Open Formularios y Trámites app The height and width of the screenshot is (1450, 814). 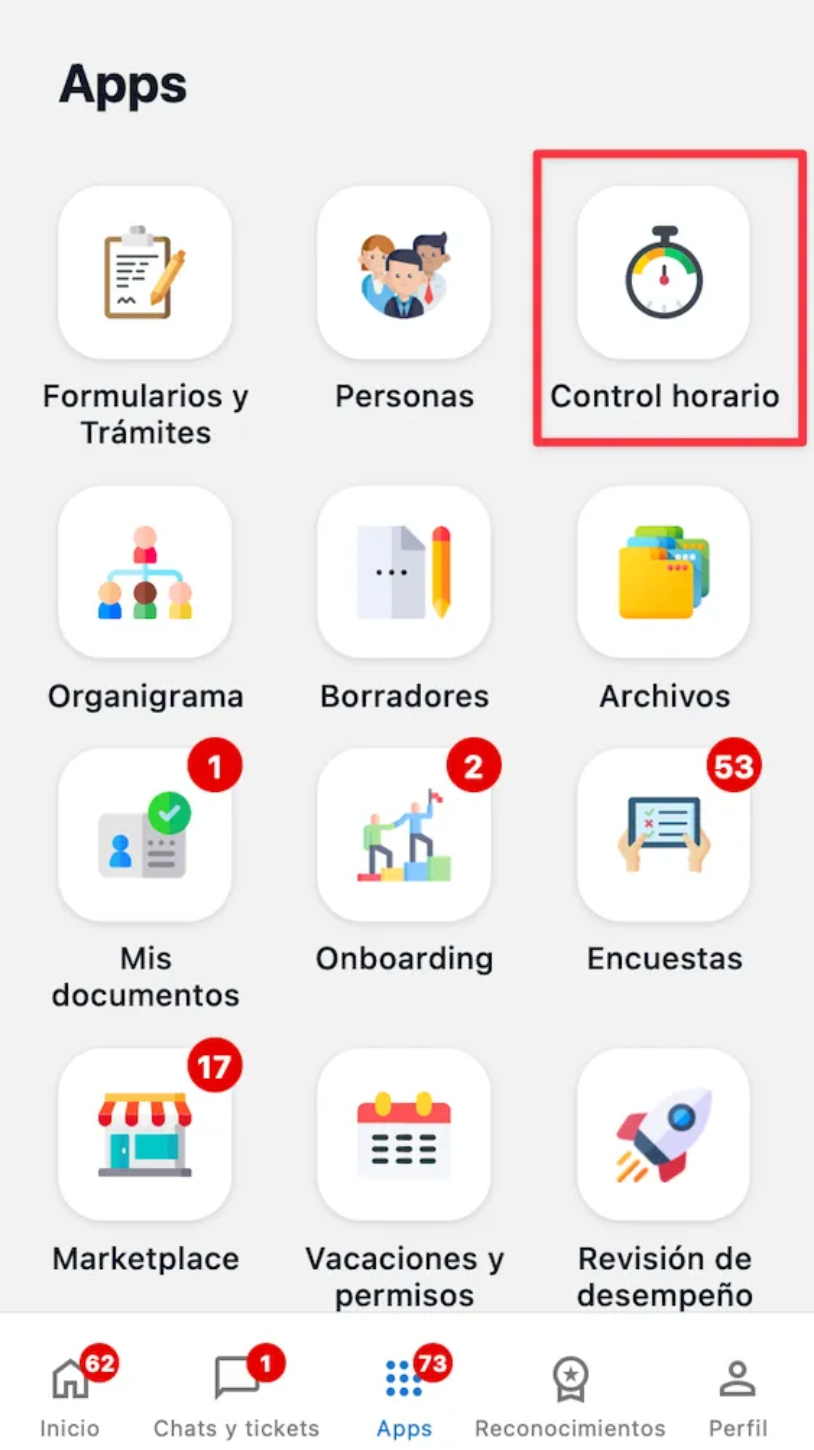[145, 272]
